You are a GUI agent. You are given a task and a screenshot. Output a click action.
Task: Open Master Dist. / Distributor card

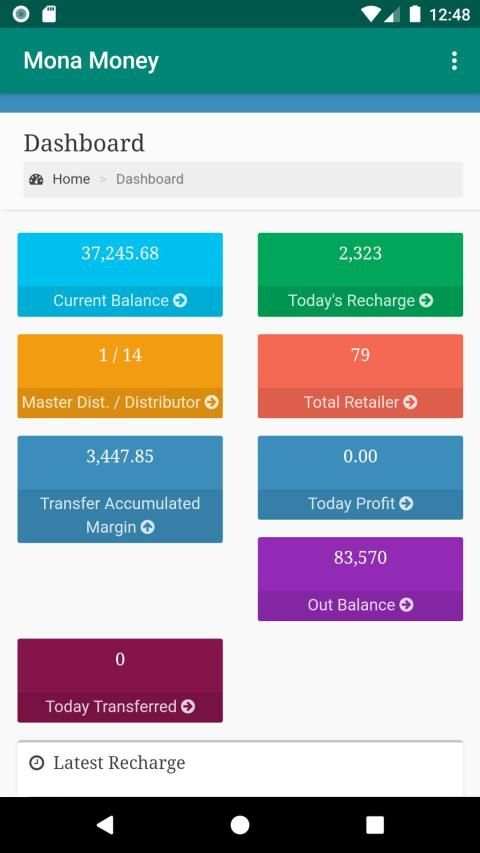[120, 376]
